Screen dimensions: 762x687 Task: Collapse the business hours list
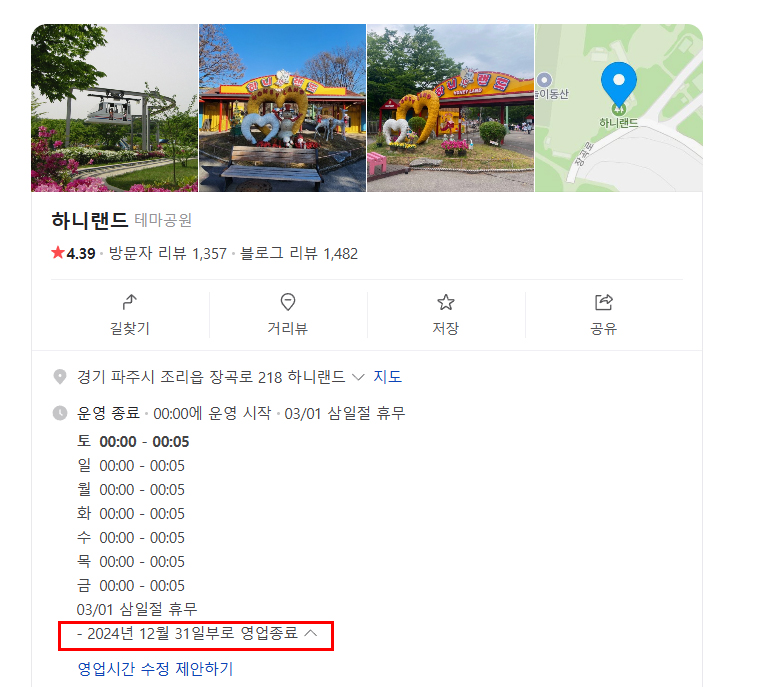click(311, 633)
